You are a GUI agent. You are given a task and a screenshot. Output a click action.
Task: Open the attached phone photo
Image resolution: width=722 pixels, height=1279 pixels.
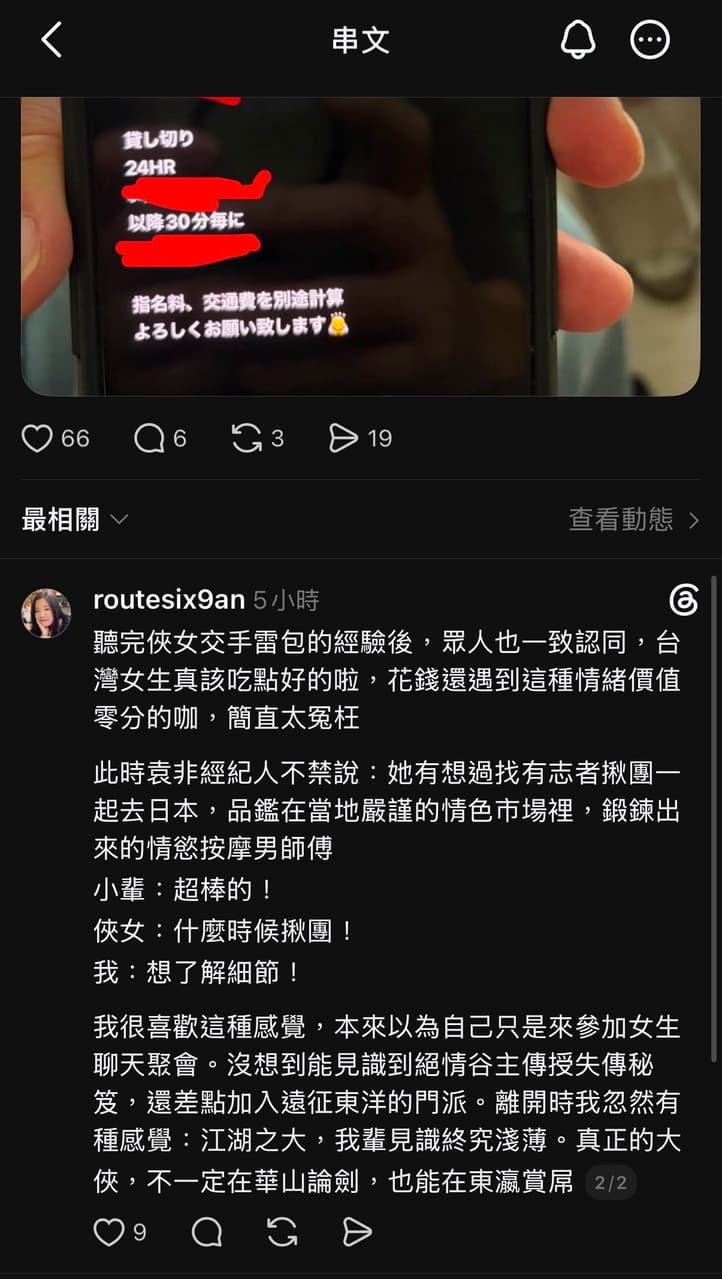tap(360, 246)
